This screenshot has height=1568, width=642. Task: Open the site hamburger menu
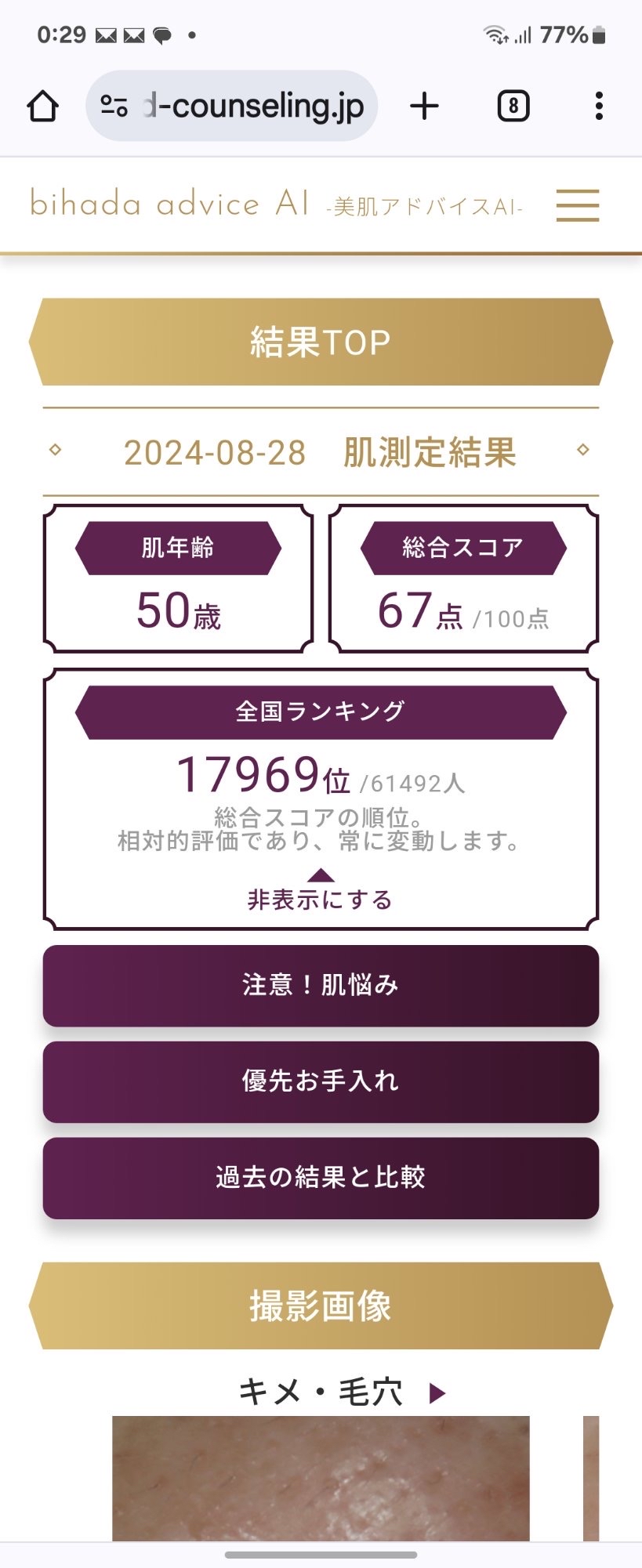578,205
